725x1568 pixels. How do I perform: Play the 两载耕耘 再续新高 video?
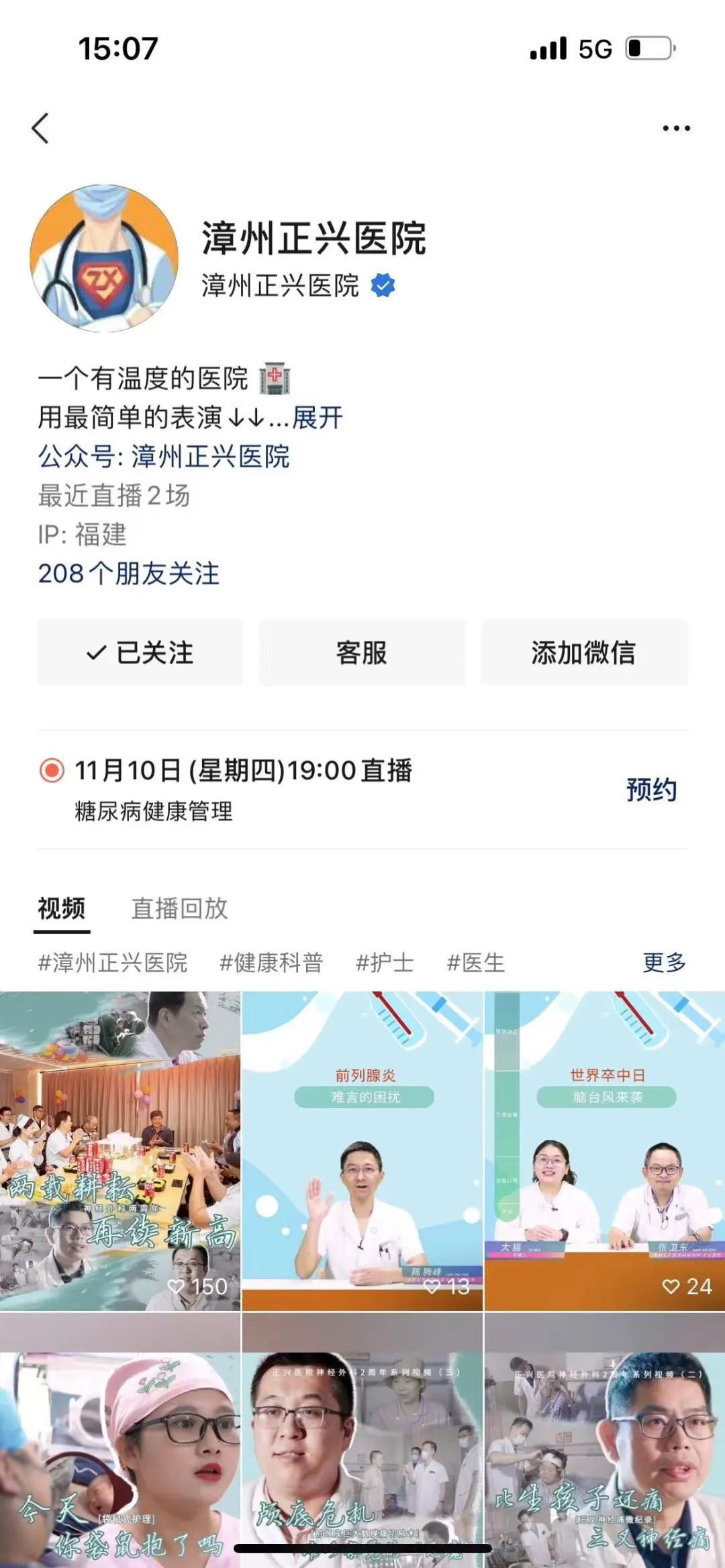click(120, 1151)
